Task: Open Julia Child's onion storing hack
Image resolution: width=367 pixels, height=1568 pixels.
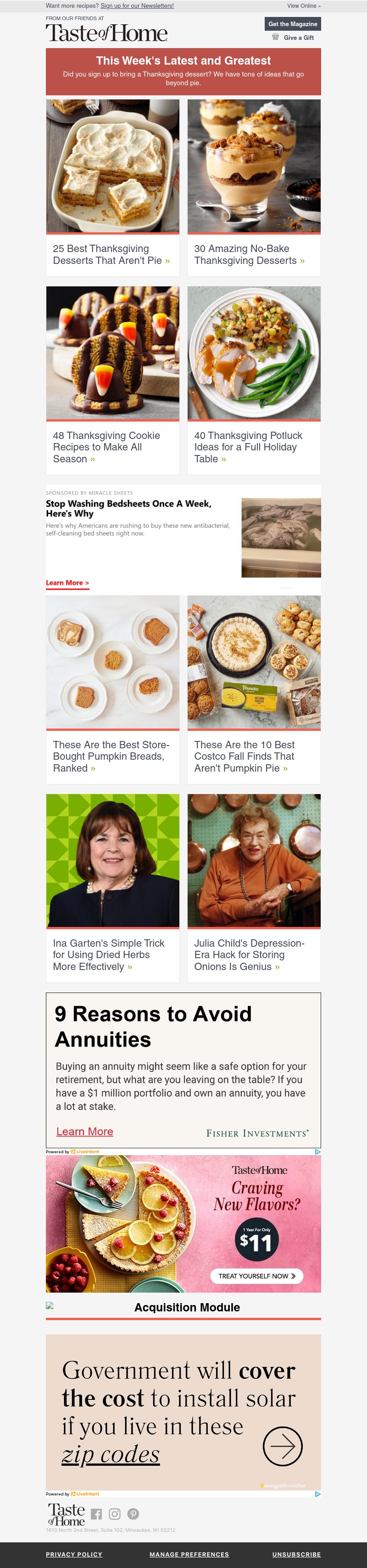Action: [x=250, y=954]
